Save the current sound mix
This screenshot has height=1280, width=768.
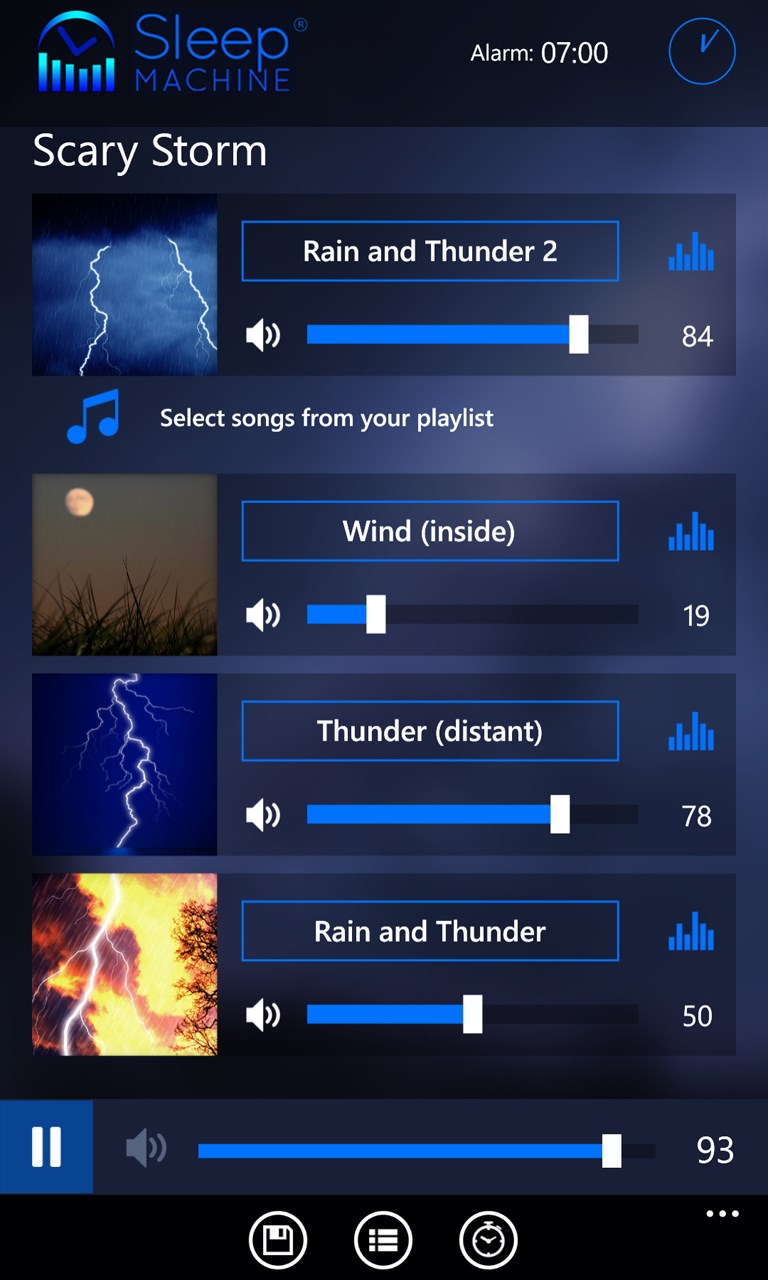pyautogui.click(x=278, y=1240)
